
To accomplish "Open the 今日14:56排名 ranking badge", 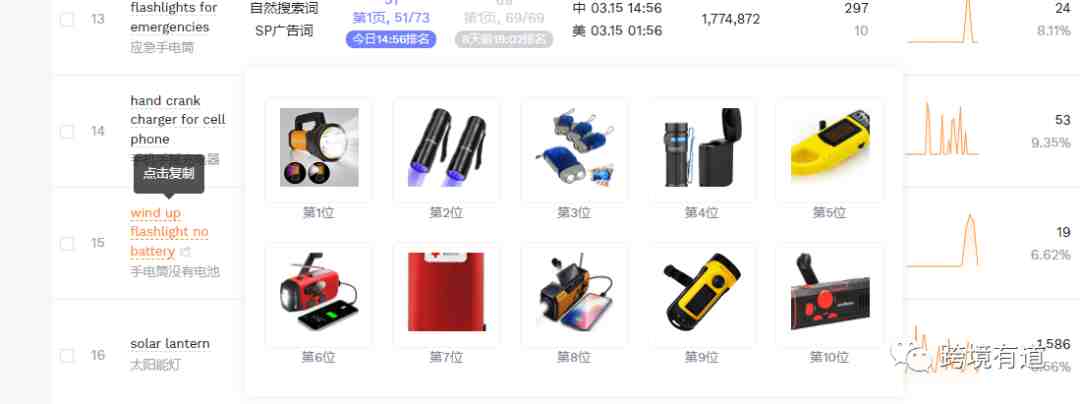I will [x=391, y=40].
